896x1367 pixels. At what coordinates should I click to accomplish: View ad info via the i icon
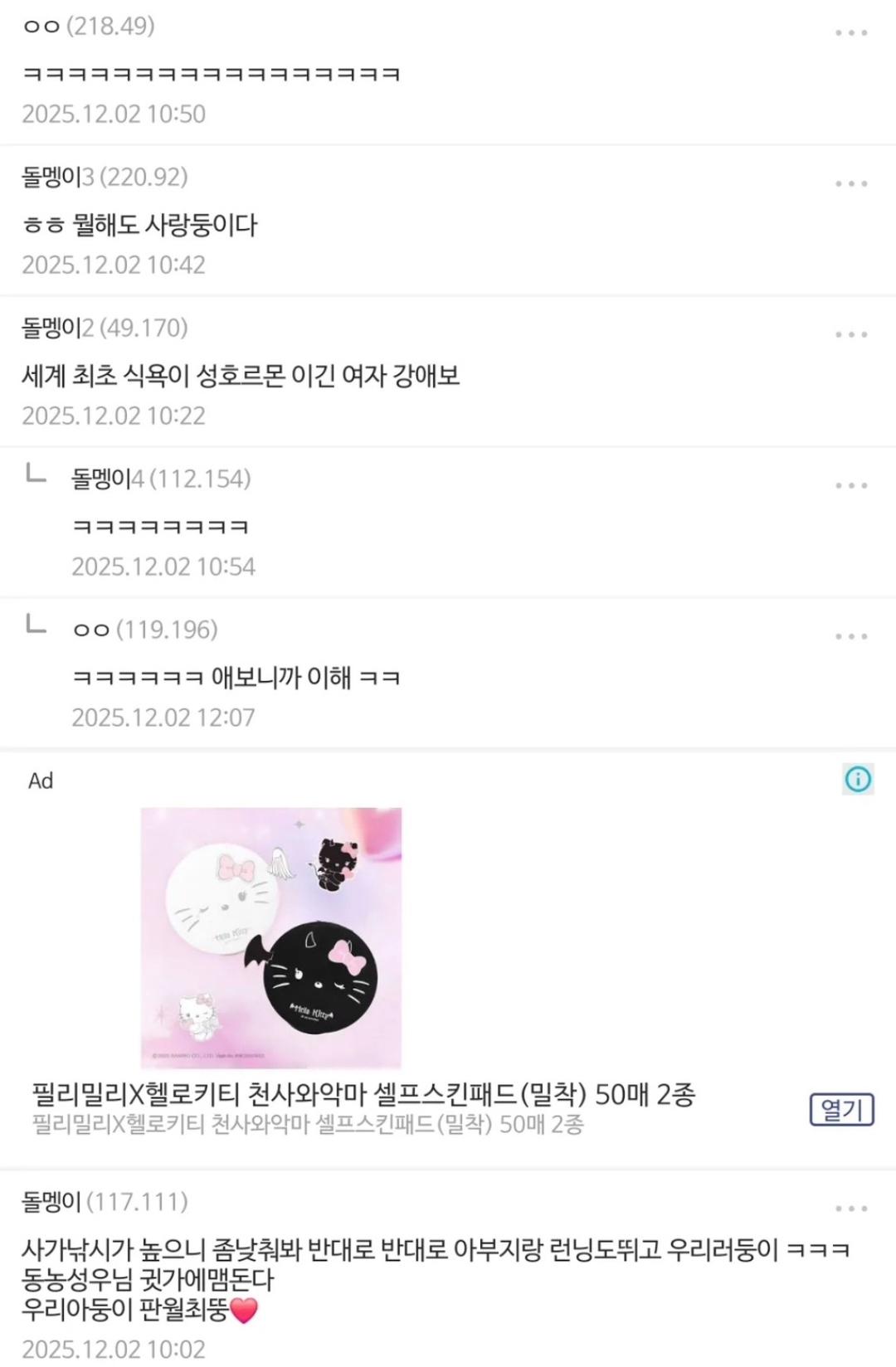[858, 780]
